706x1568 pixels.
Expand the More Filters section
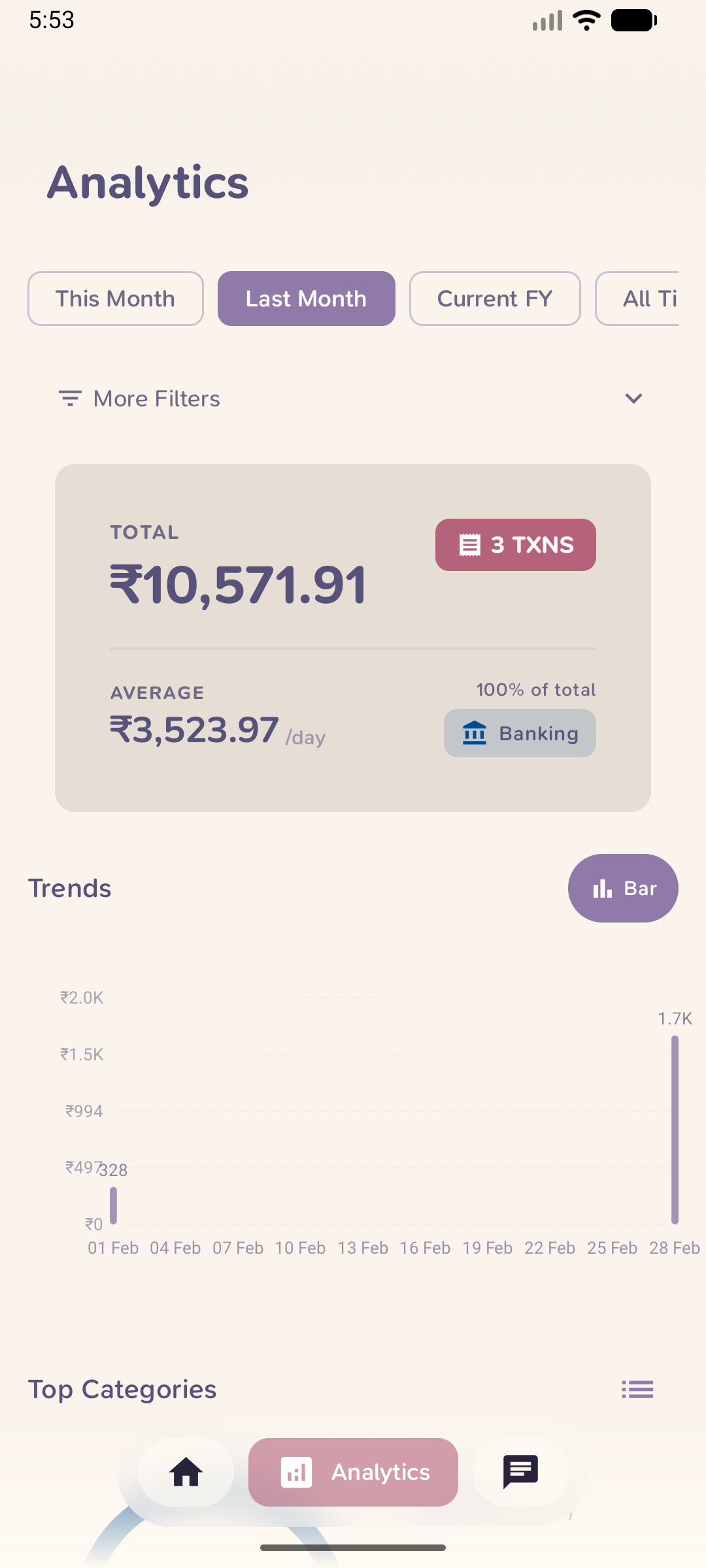[156, 399]
